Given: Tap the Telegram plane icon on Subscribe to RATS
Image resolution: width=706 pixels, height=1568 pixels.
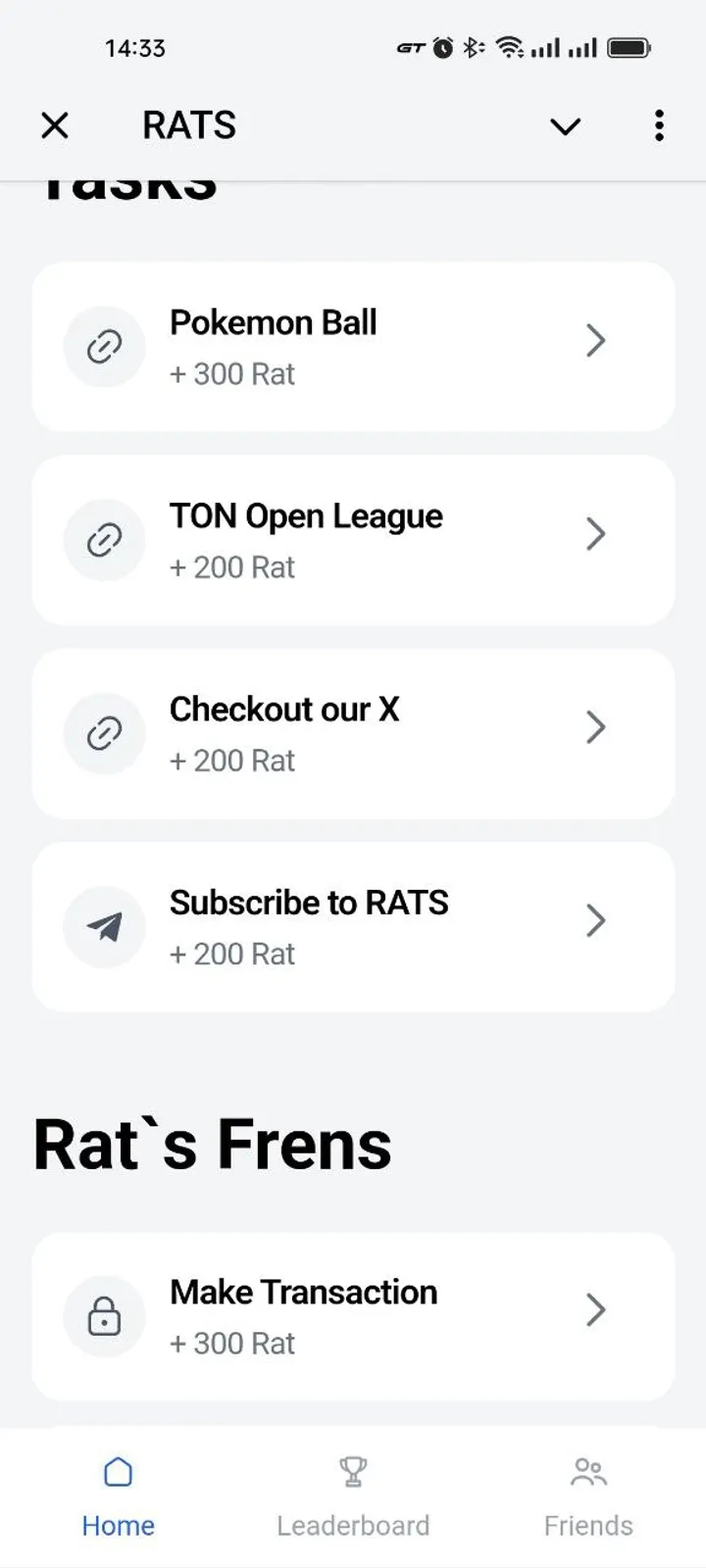Looking at the screenshot, I should 105,926.
